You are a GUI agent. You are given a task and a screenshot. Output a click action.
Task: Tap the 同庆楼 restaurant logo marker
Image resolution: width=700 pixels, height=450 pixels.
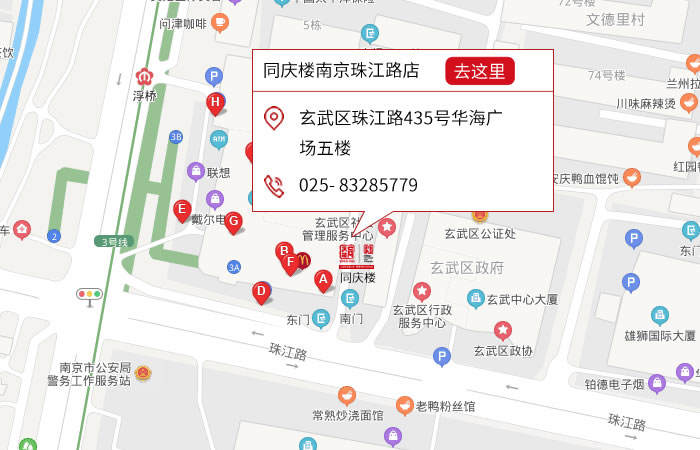[x=357, y=256]
